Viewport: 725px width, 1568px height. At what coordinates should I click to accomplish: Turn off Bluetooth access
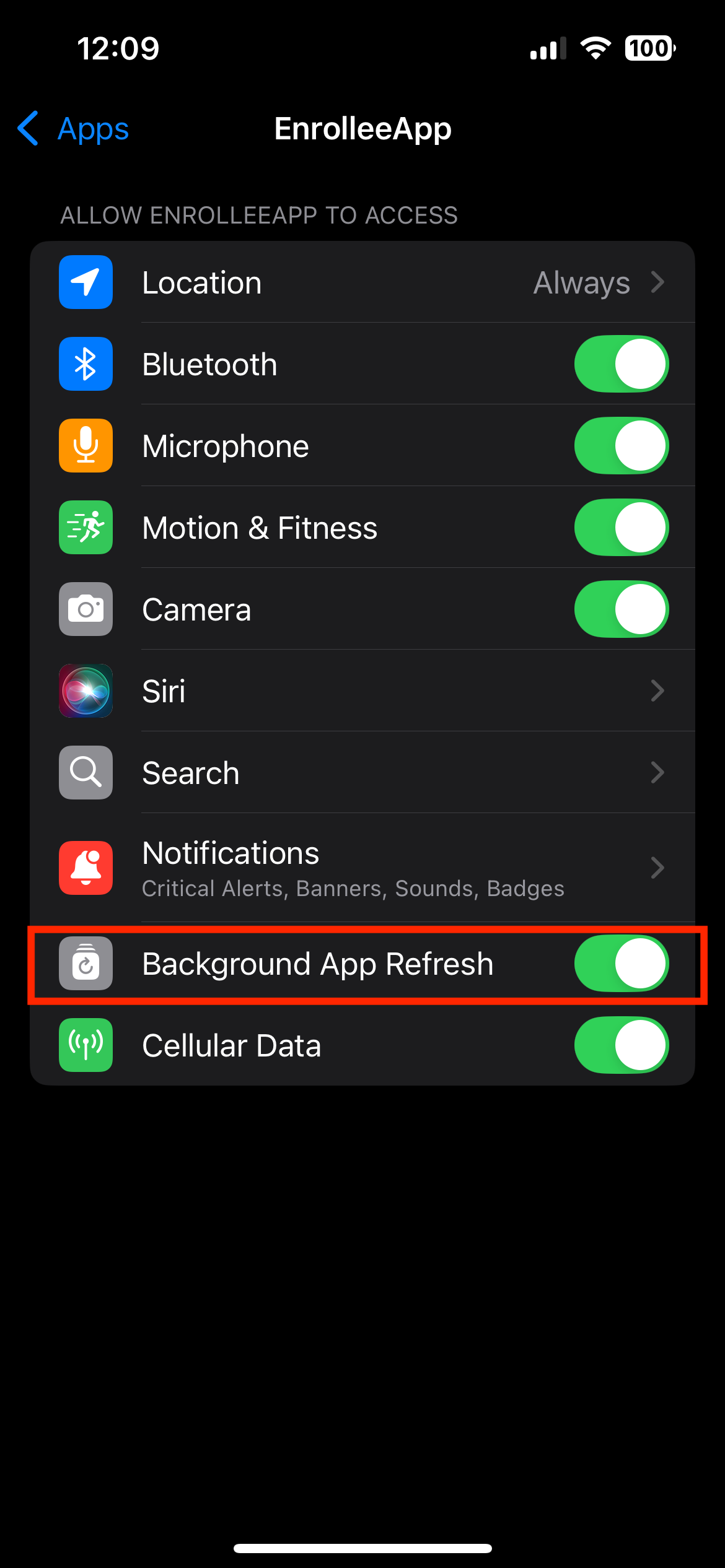pos(621,364)
